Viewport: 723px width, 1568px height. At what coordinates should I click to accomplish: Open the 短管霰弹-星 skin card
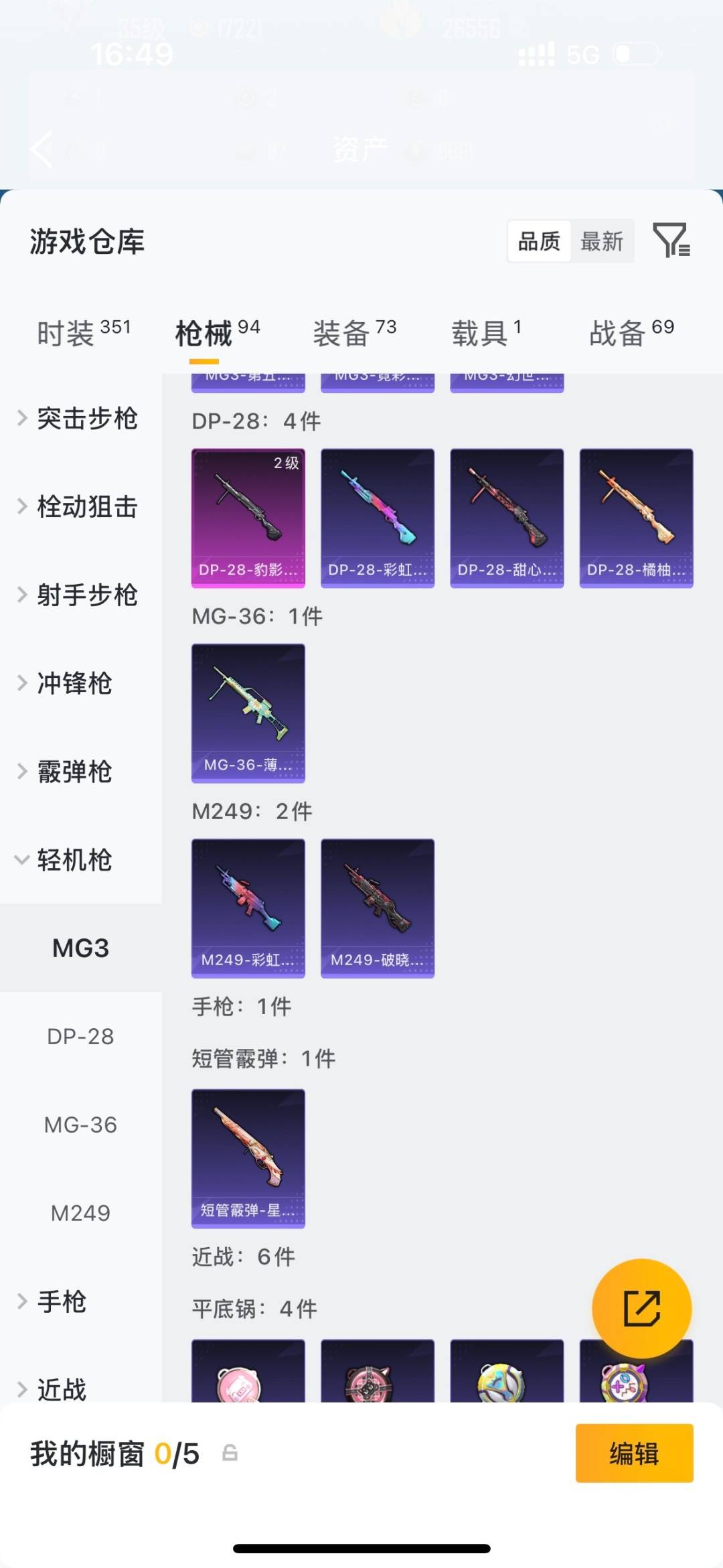[248, 1160]
